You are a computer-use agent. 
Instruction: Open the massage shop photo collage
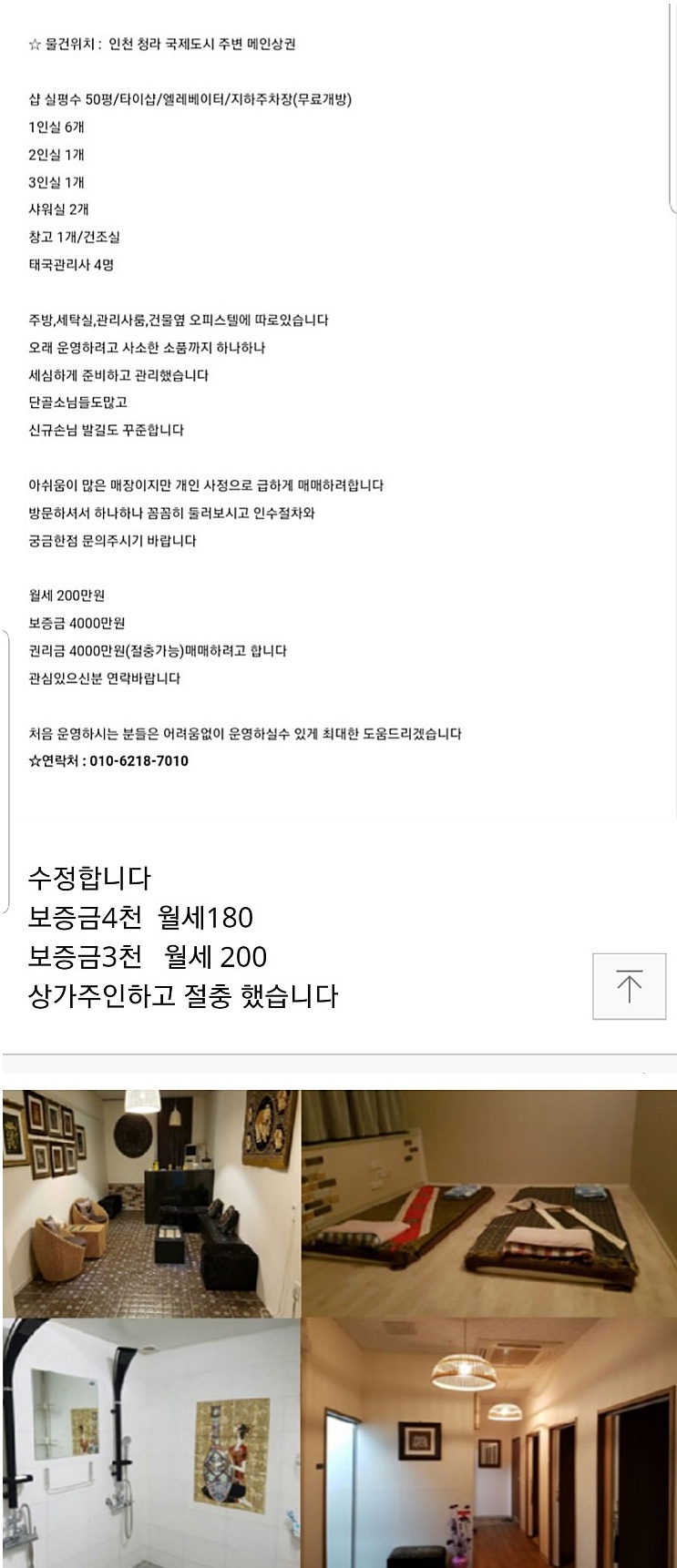pos(339,1327)
